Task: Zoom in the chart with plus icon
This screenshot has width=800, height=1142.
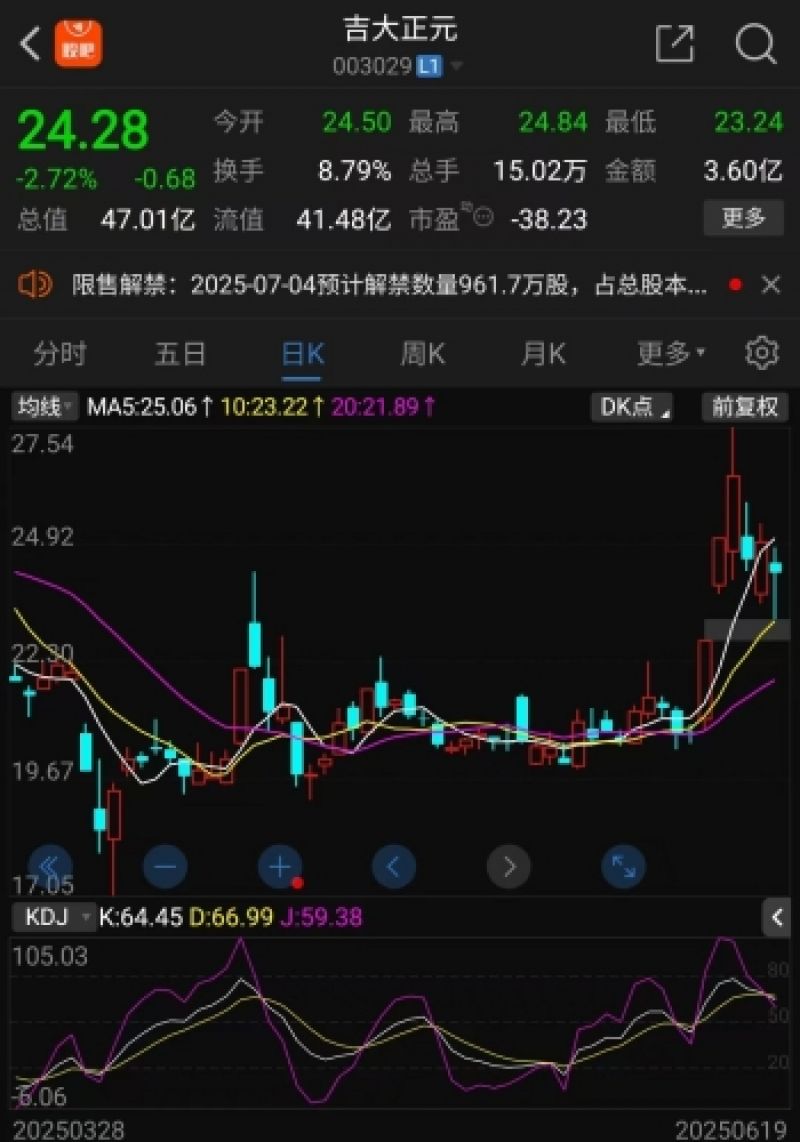Action: point(279,866)
